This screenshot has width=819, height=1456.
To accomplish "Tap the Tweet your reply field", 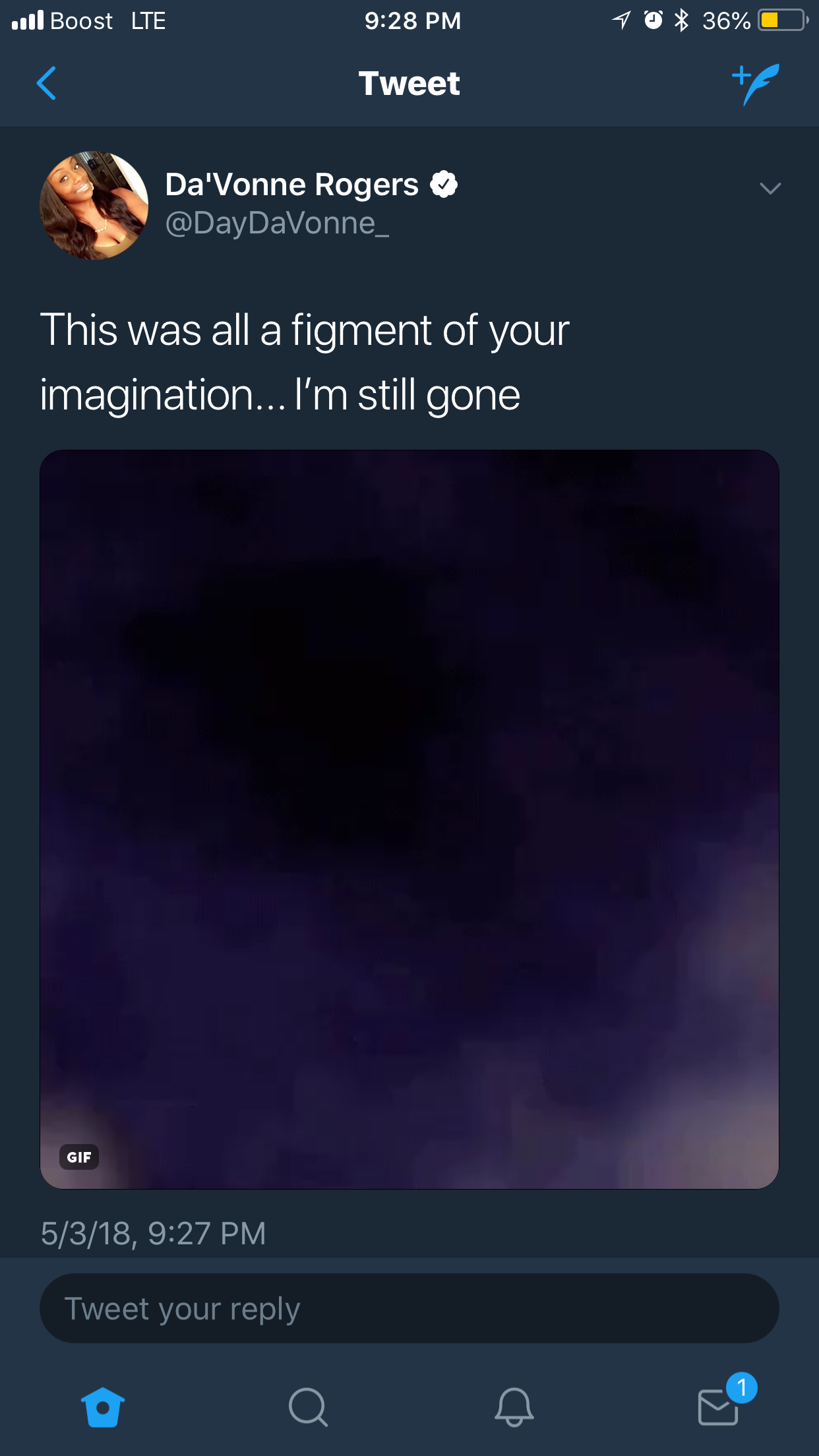I will point(409,1308).
